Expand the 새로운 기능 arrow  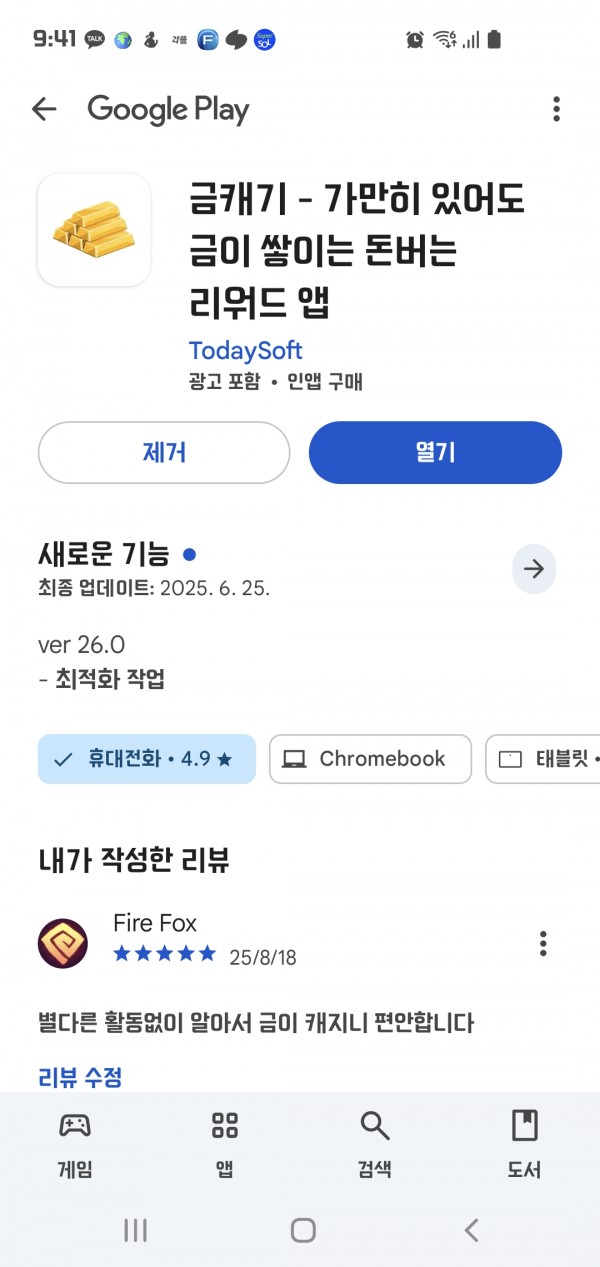point(534,569)
